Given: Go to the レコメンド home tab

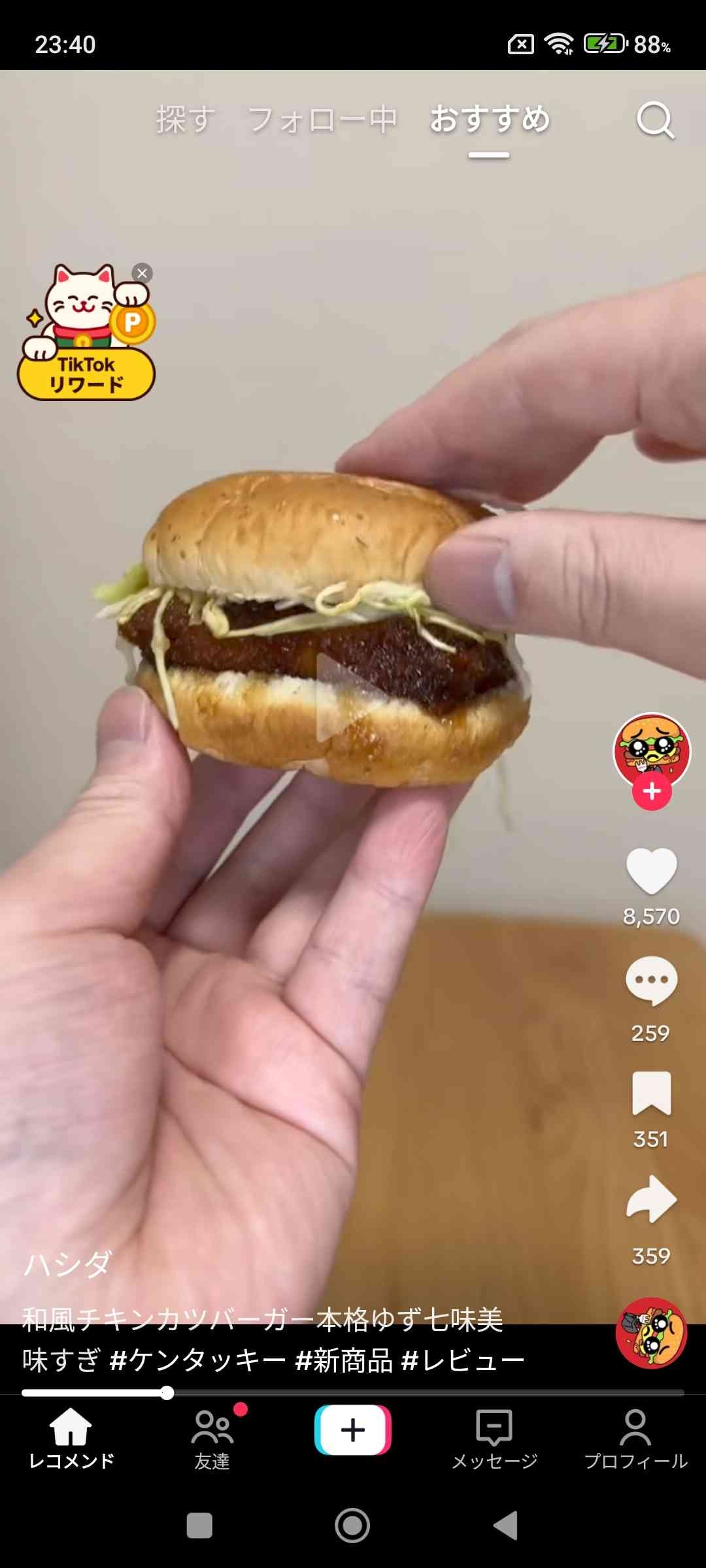Looking at the screenshot, I should (71, 1437).
